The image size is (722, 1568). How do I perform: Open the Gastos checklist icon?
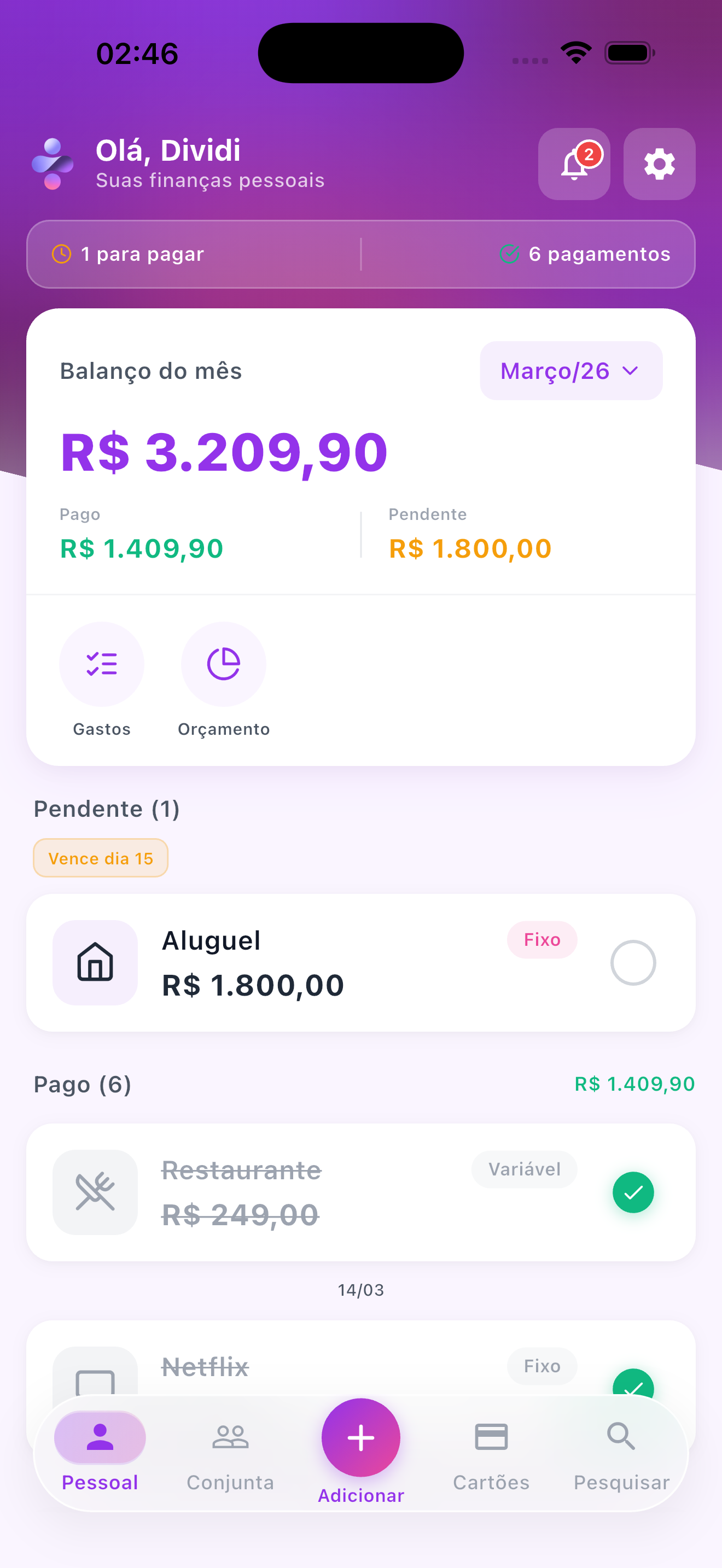point(101,664)
